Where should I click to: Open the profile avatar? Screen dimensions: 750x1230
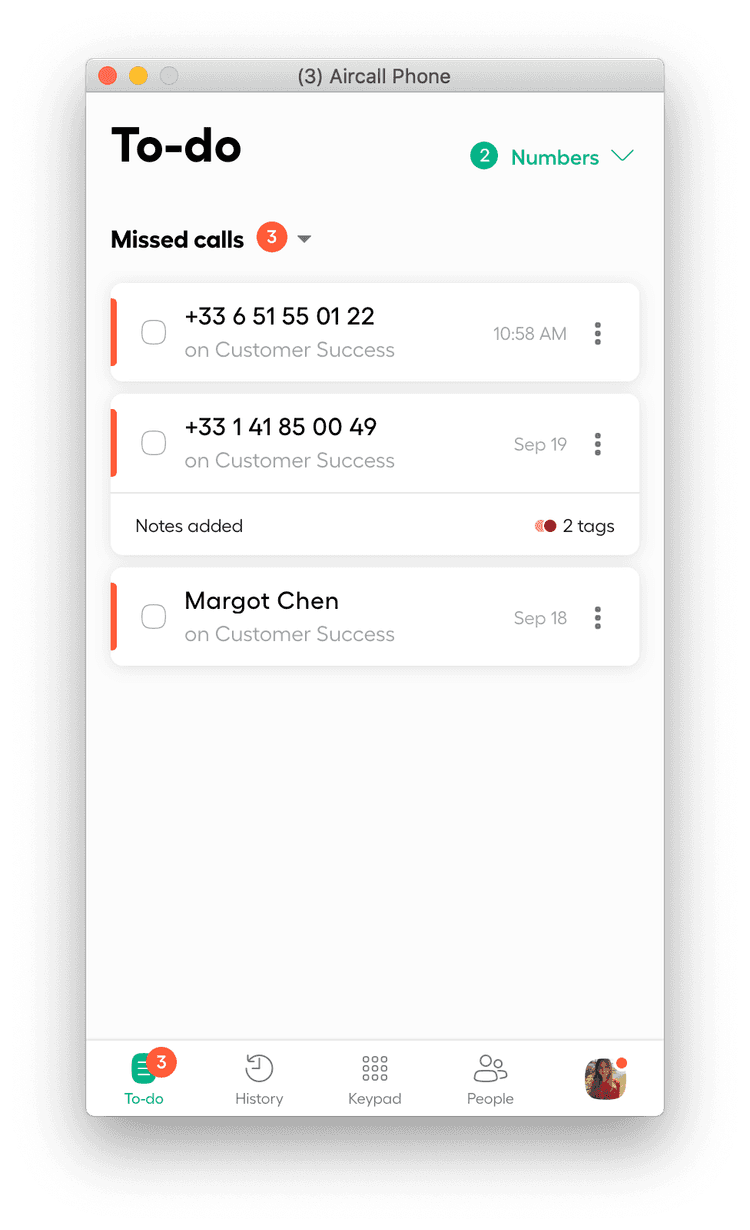605,1079
